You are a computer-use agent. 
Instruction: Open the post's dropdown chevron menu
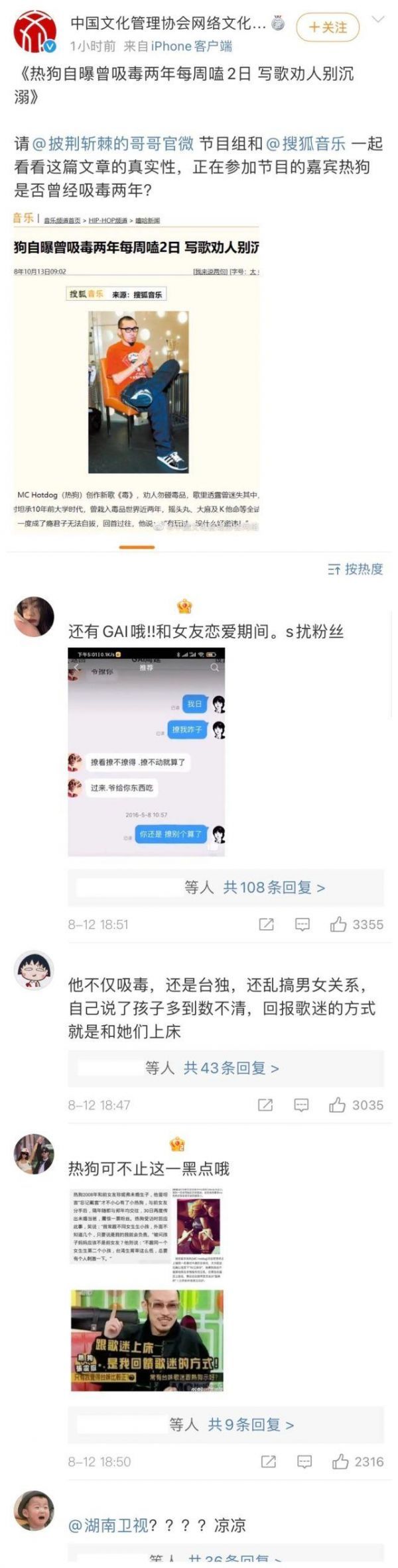(x=378, y=20)
